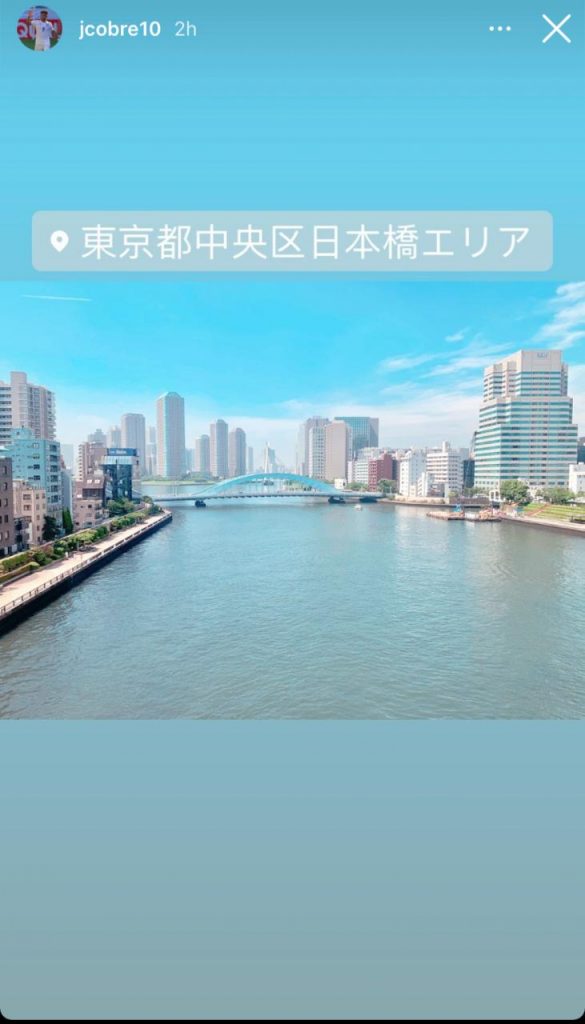Open jcobre10's profile picture
Viewport: 585px width, 1024px height.
(x=40, y=29)
